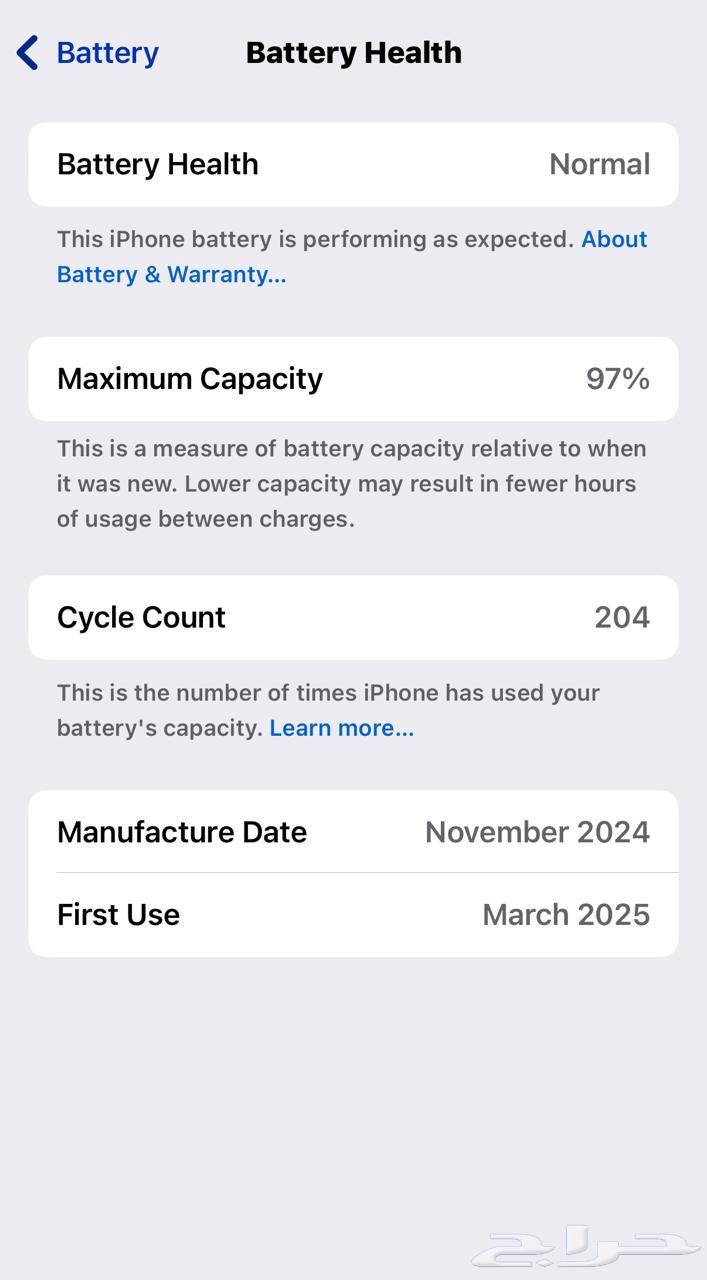Open Learn more about cycle count
The width and height of the screenshot is (707, 1280).
pos(341,728)
